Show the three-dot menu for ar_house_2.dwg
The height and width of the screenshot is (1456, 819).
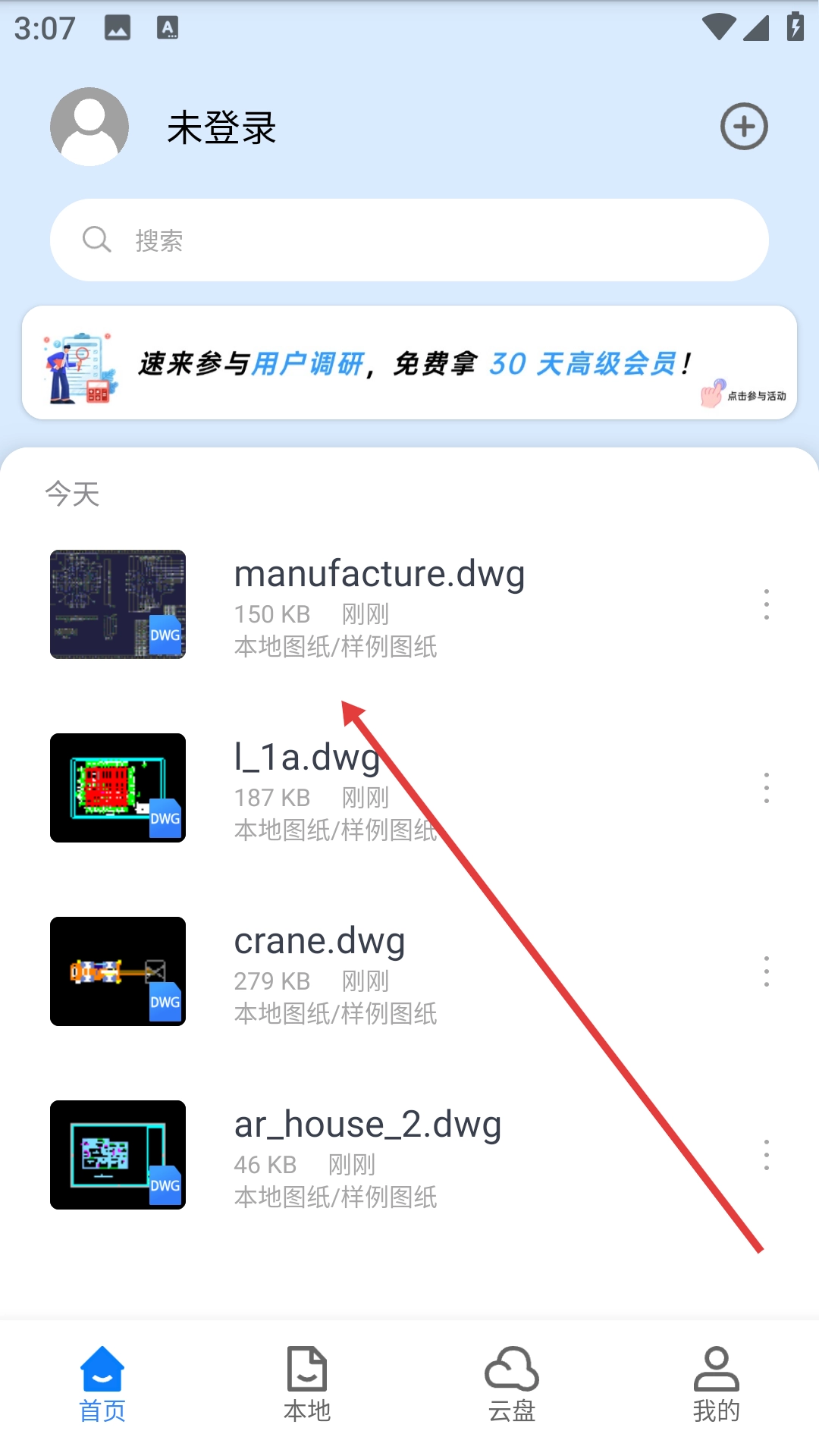(x=767, y=1155)
